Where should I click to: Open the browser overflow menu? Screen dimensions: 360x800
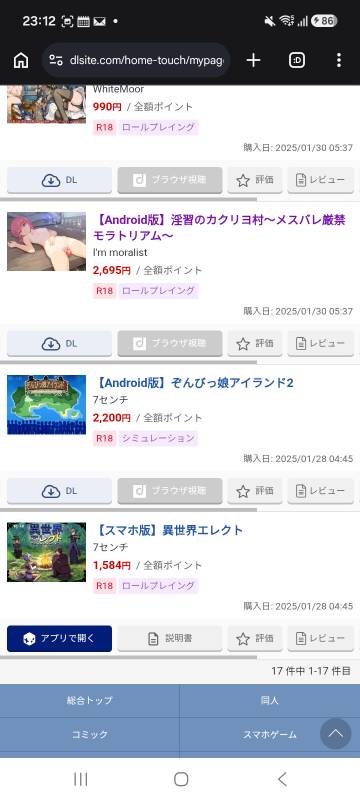pos(339,61)
